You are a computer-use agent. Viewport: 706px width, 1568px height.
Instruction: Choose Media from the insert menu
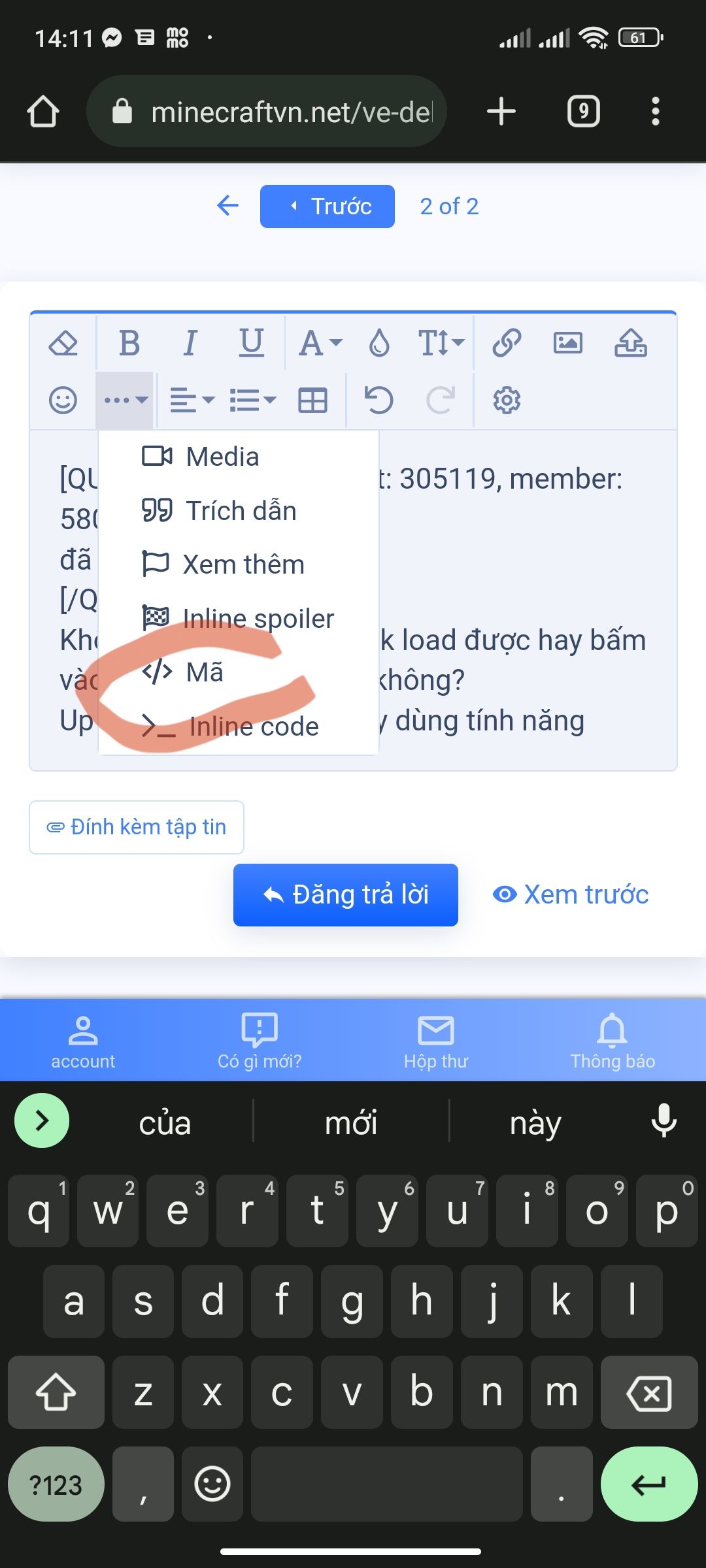coord(222,457)
